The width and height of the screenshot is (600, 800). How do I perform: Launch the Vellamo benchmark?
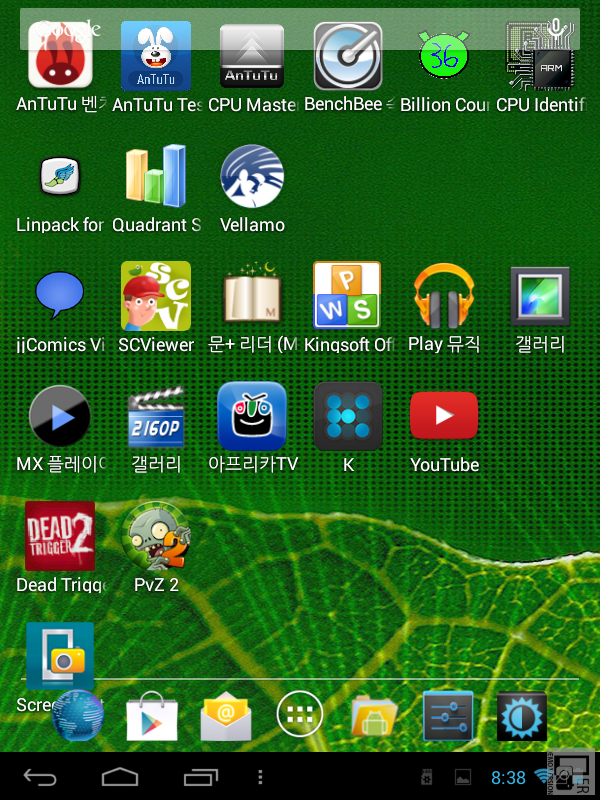pyautogui.click(x=252, y=180)
